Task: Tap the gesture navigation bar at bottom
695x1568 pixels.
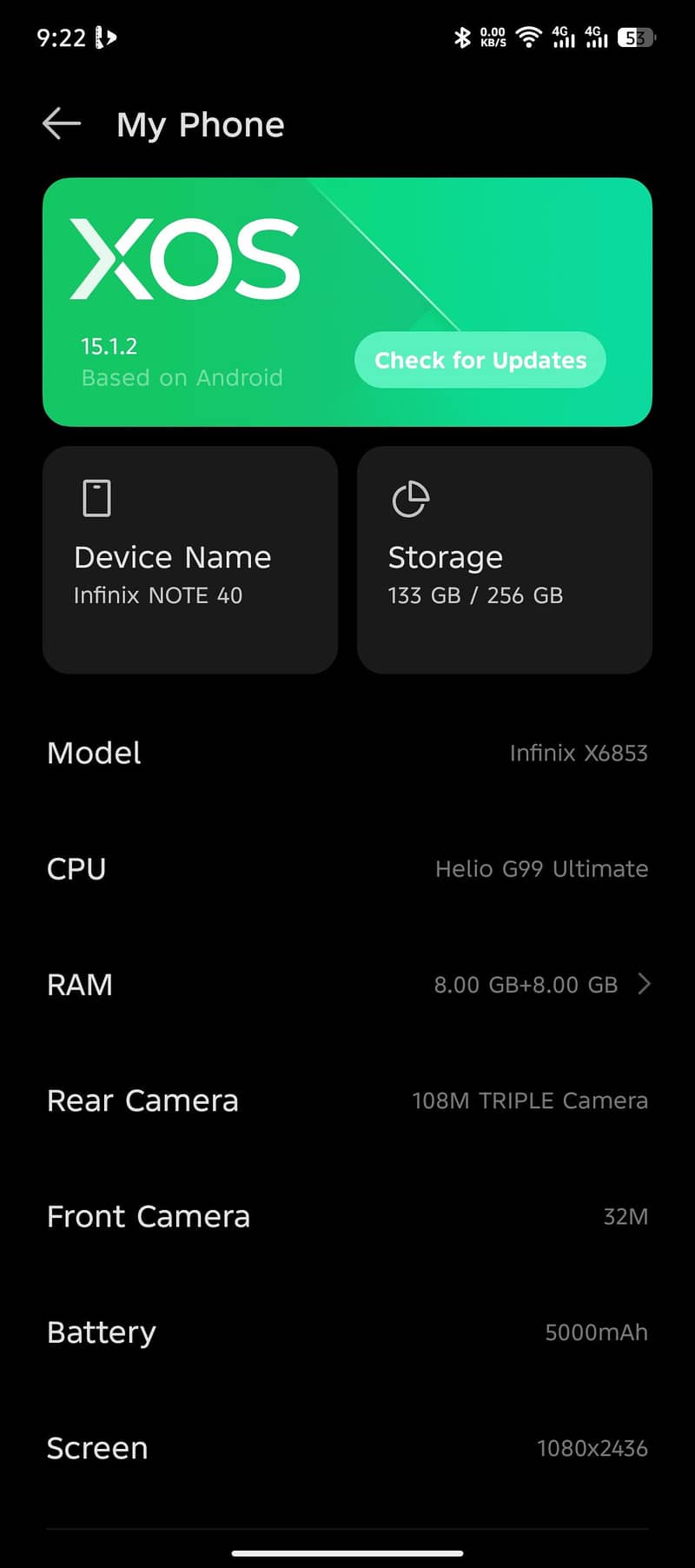Action: tap(347, 1553)
